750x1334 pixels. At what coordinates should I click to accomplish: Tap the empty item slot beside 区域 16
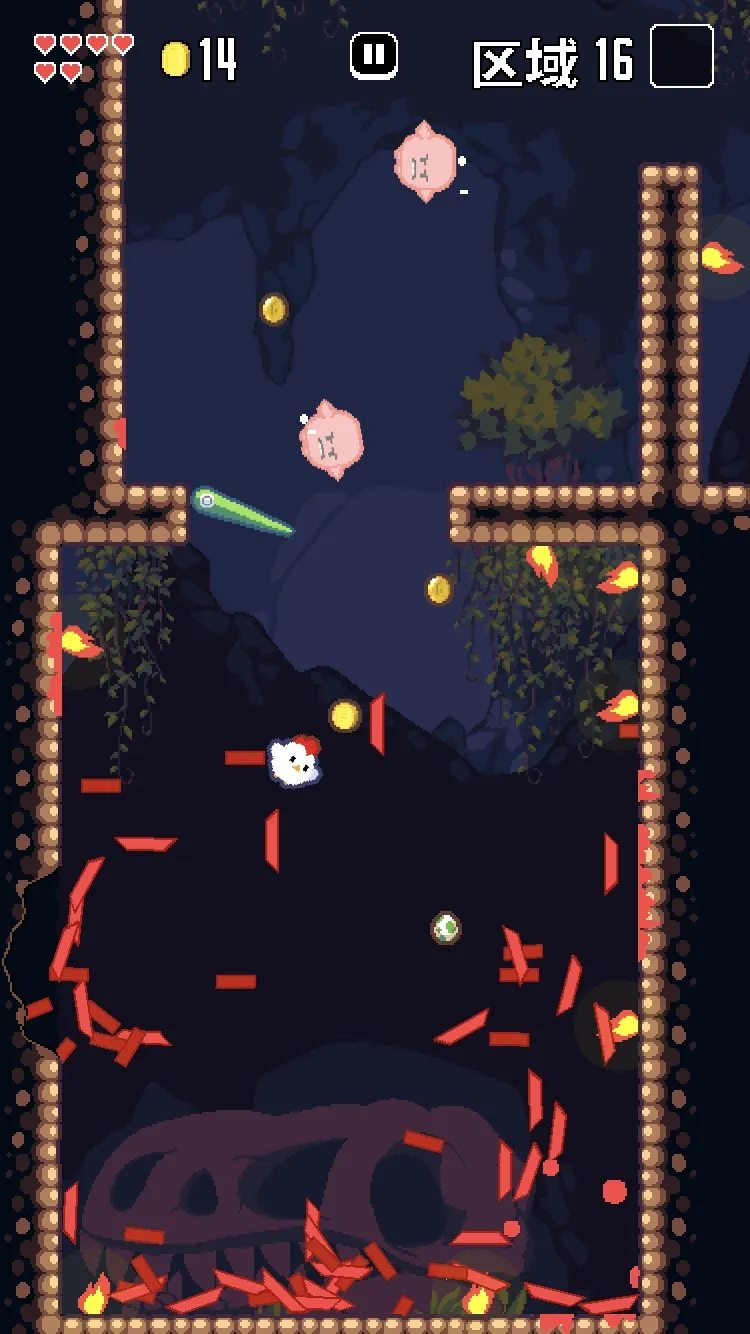point(682,57)
